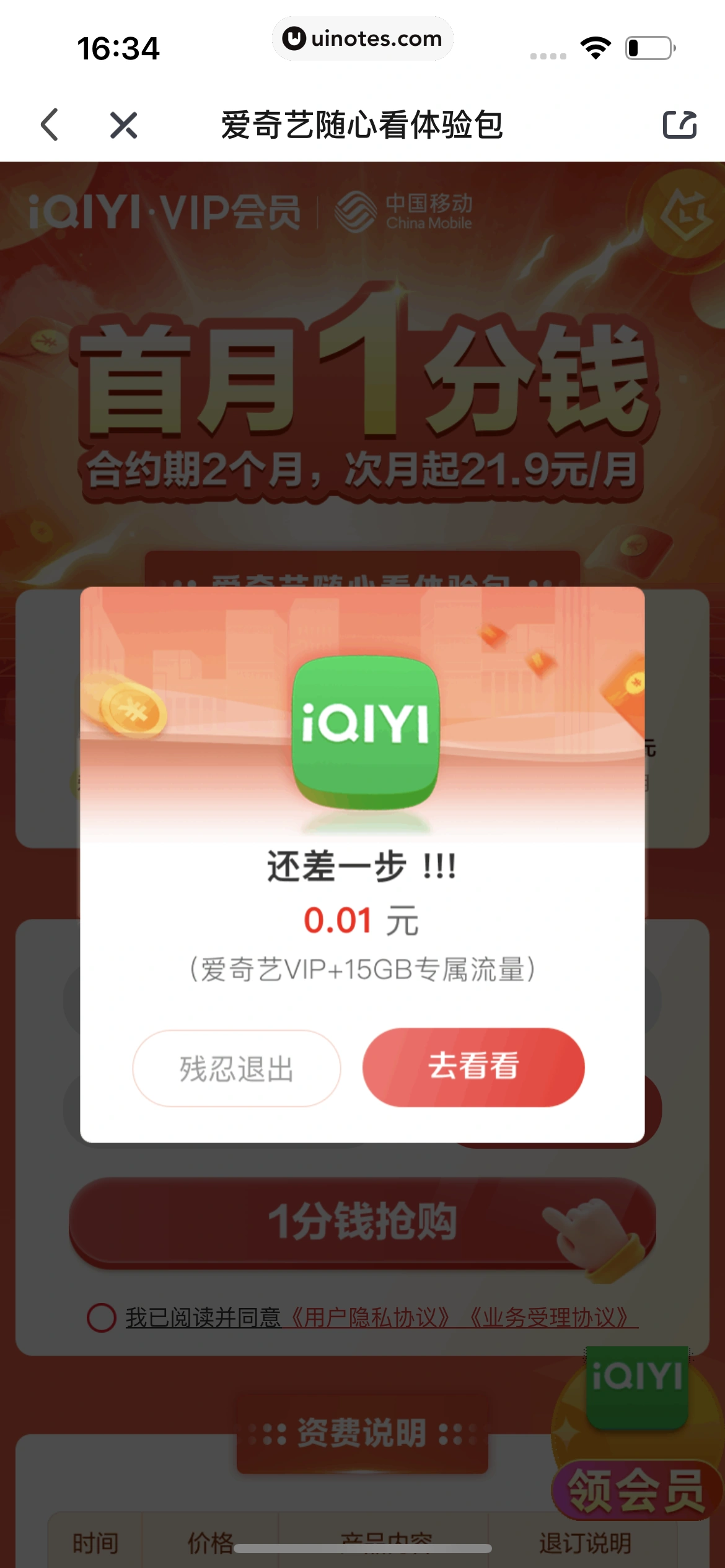Share this page via the share icon
The image size is (725, 1568).
680,125
